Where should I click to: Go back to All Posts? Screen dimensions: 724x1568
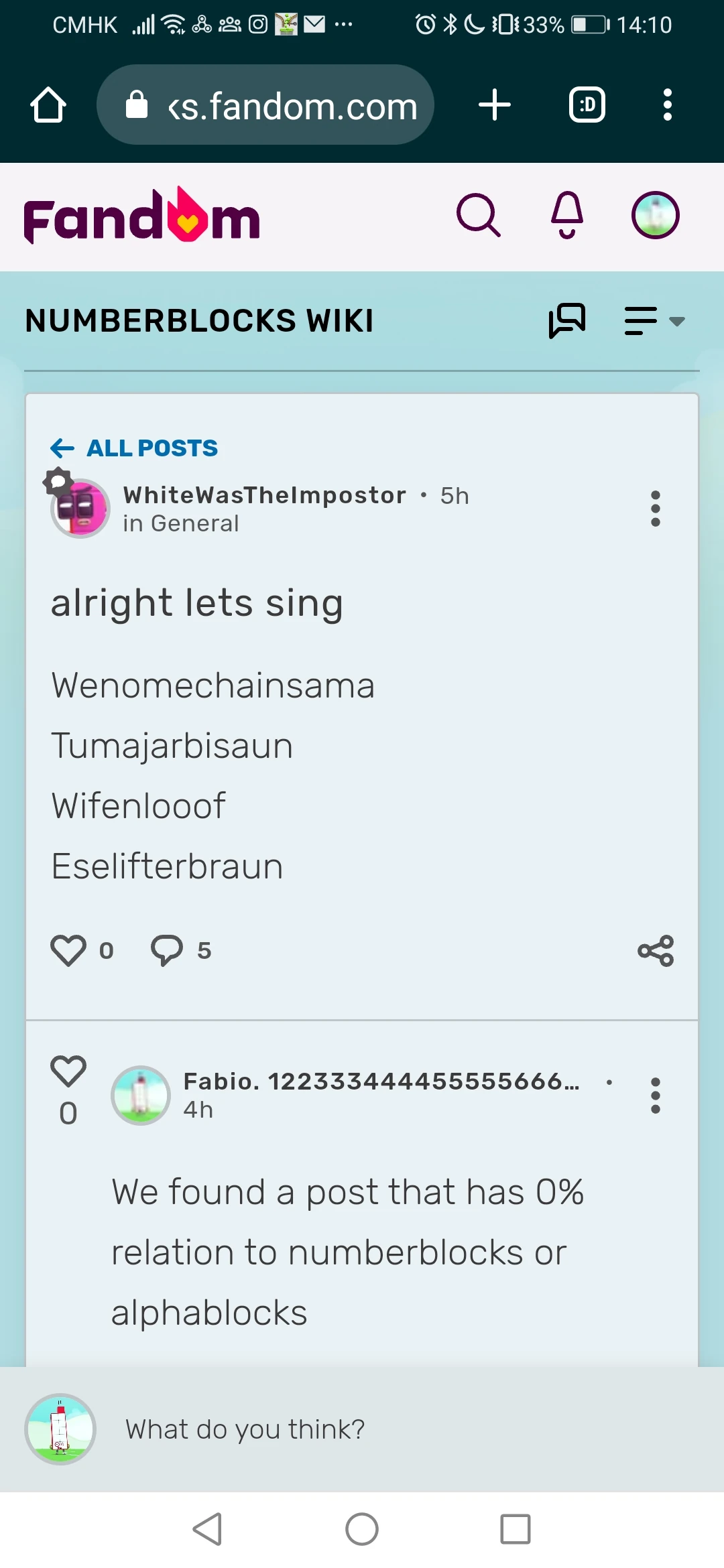click(135, 448)
